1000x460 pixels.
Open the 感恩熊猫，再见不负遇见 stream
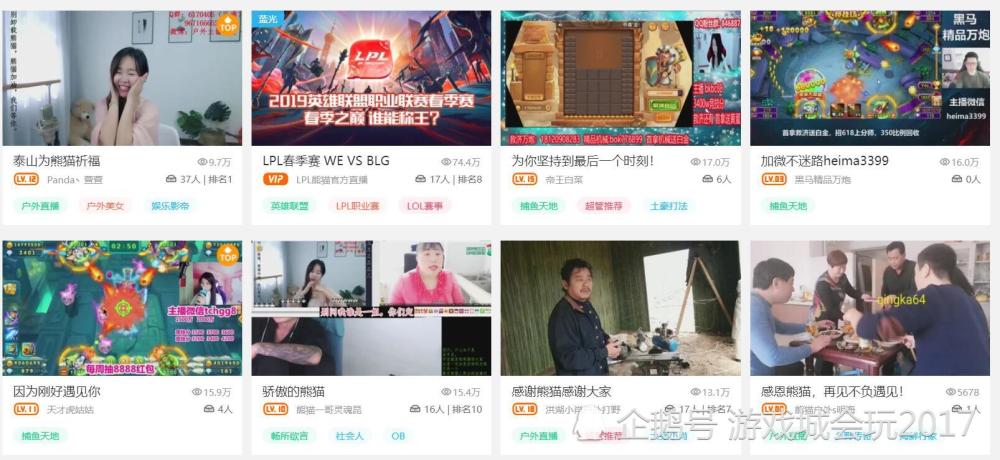pos(868,308)
